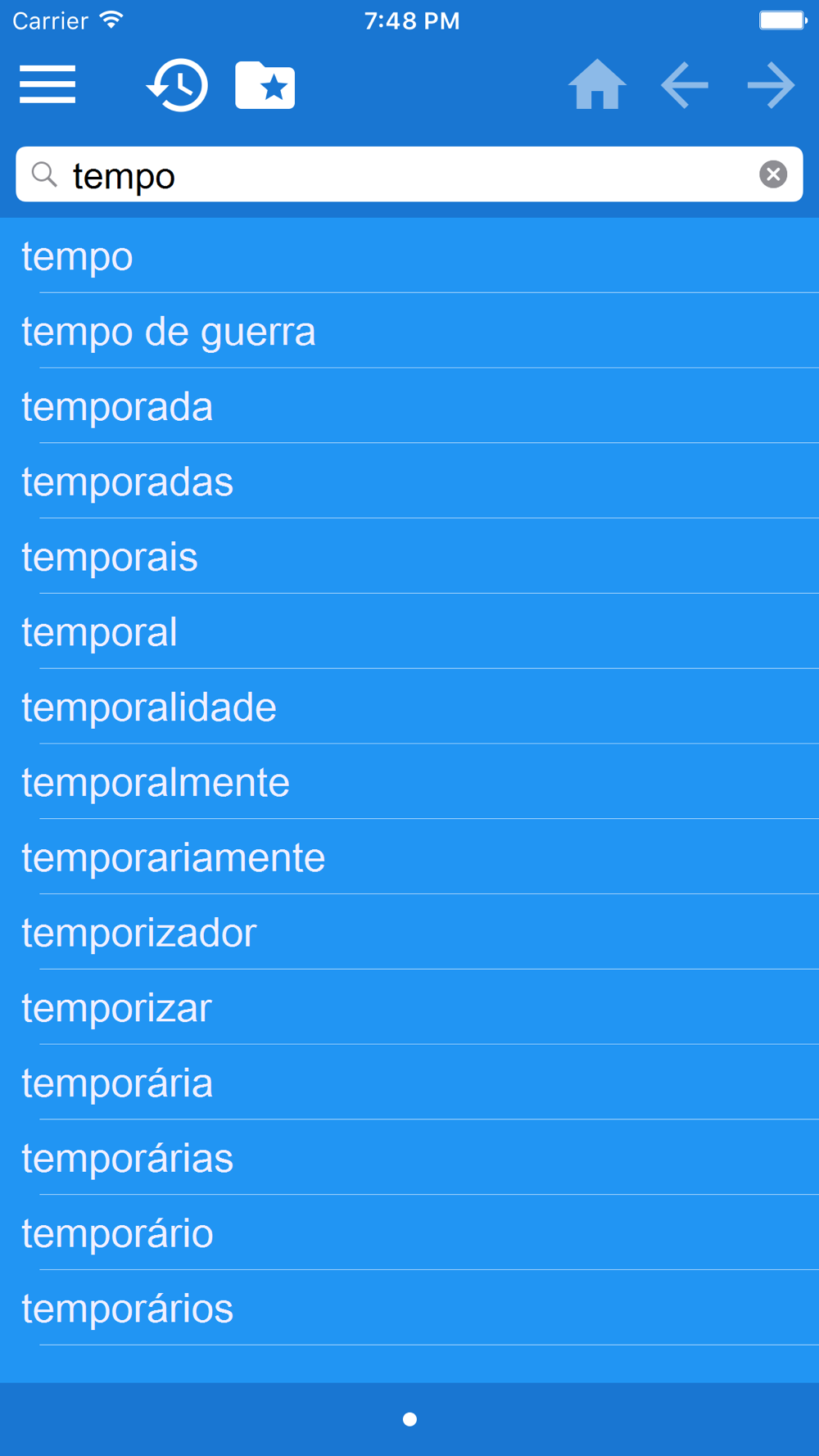Image resolution: width=819 pixels, height=1456 pixels.
Task: Open the favorites folder
Action: (265, 85)
